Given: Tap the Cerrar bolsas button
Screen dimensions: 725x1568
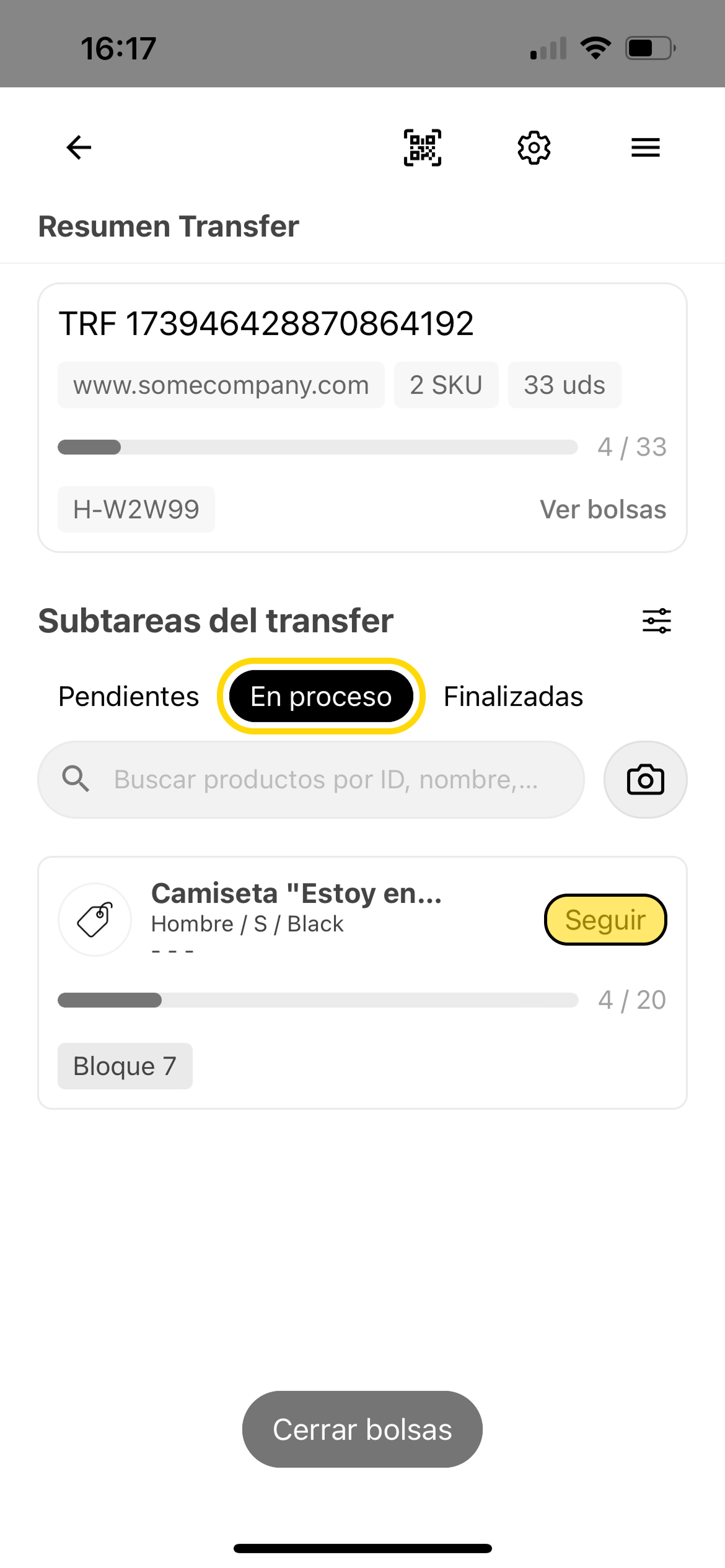Looking at the screenshot, I should click(x=362, y=1429).
